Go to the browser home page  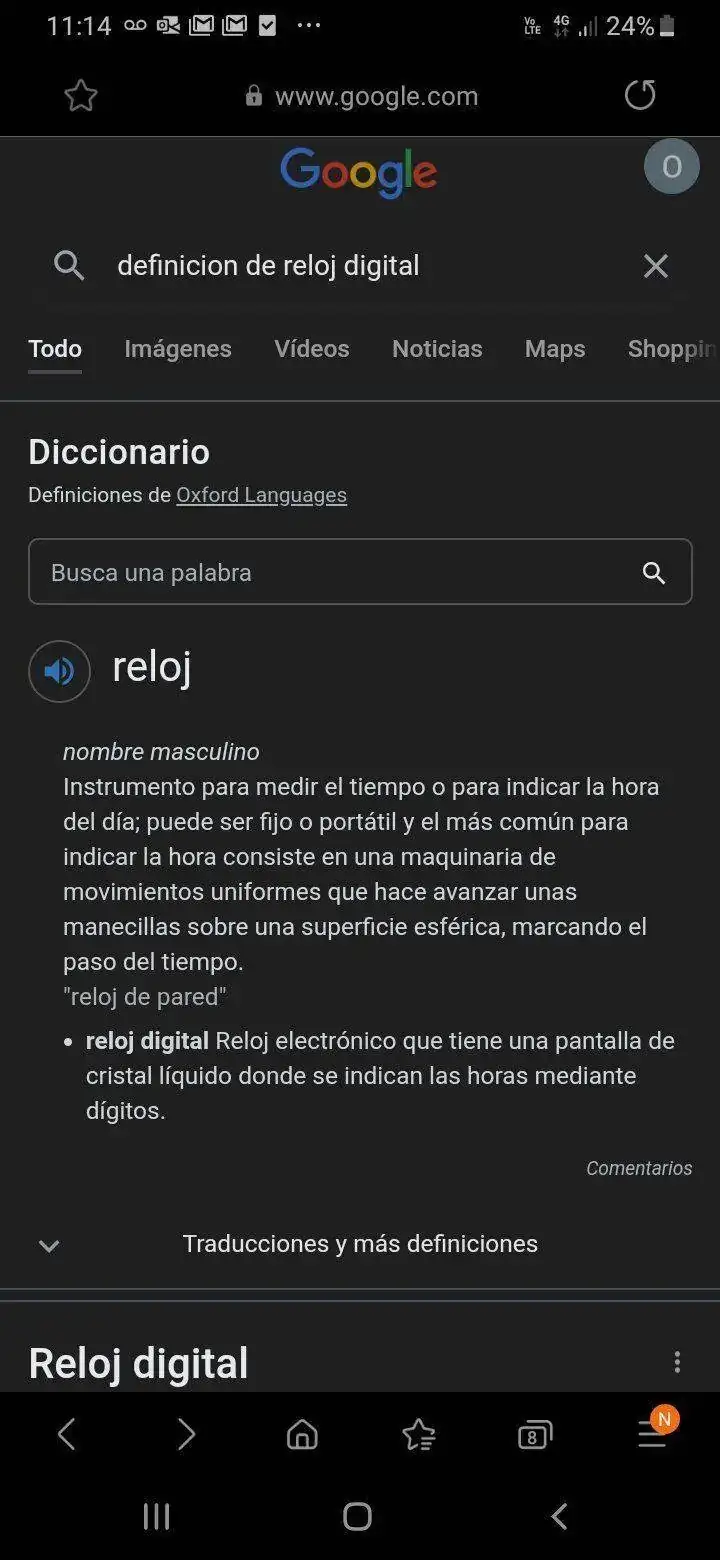click(302, 1436)
